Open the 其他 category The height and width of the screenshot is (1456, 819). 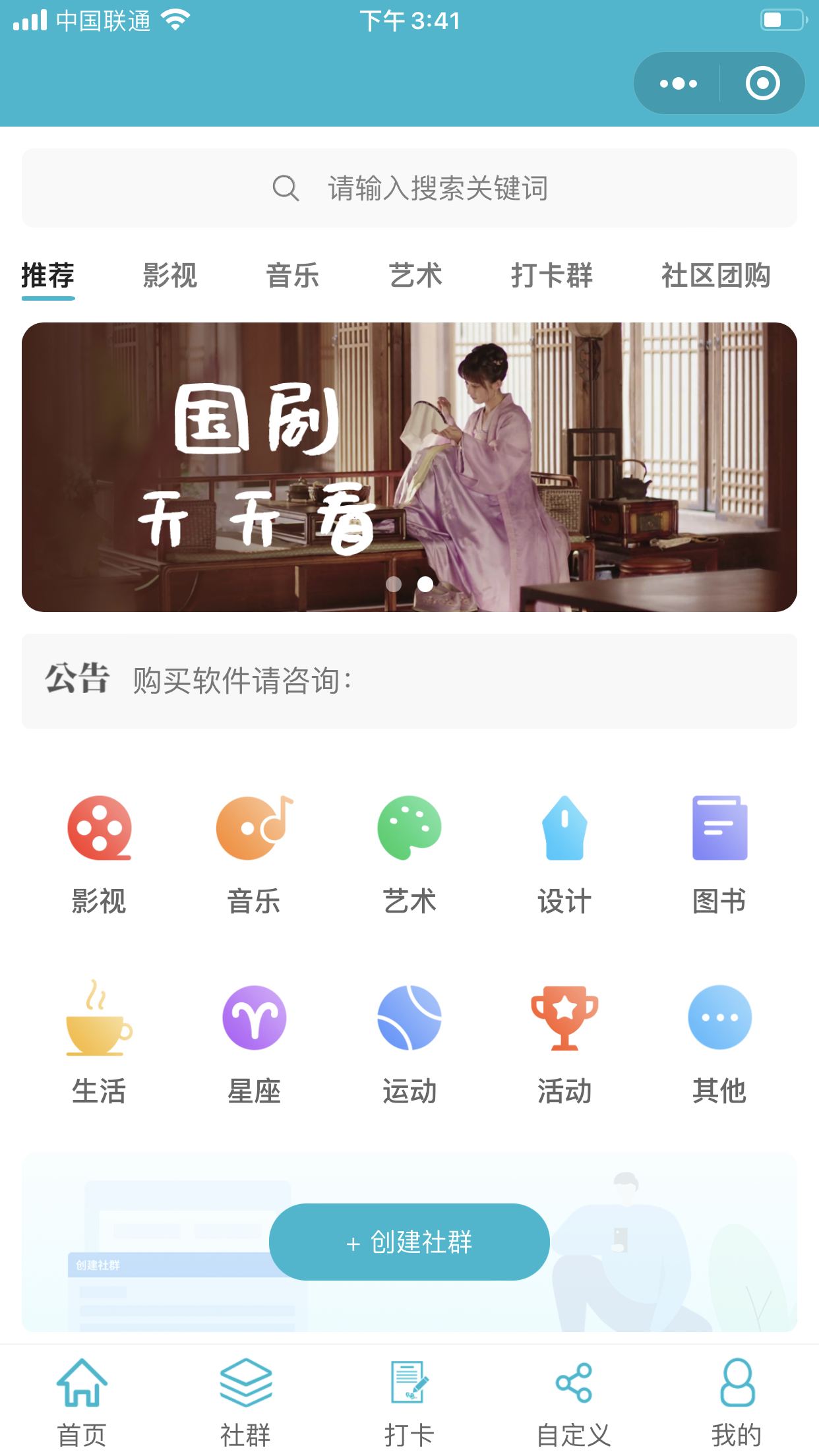pos(719,1043)
